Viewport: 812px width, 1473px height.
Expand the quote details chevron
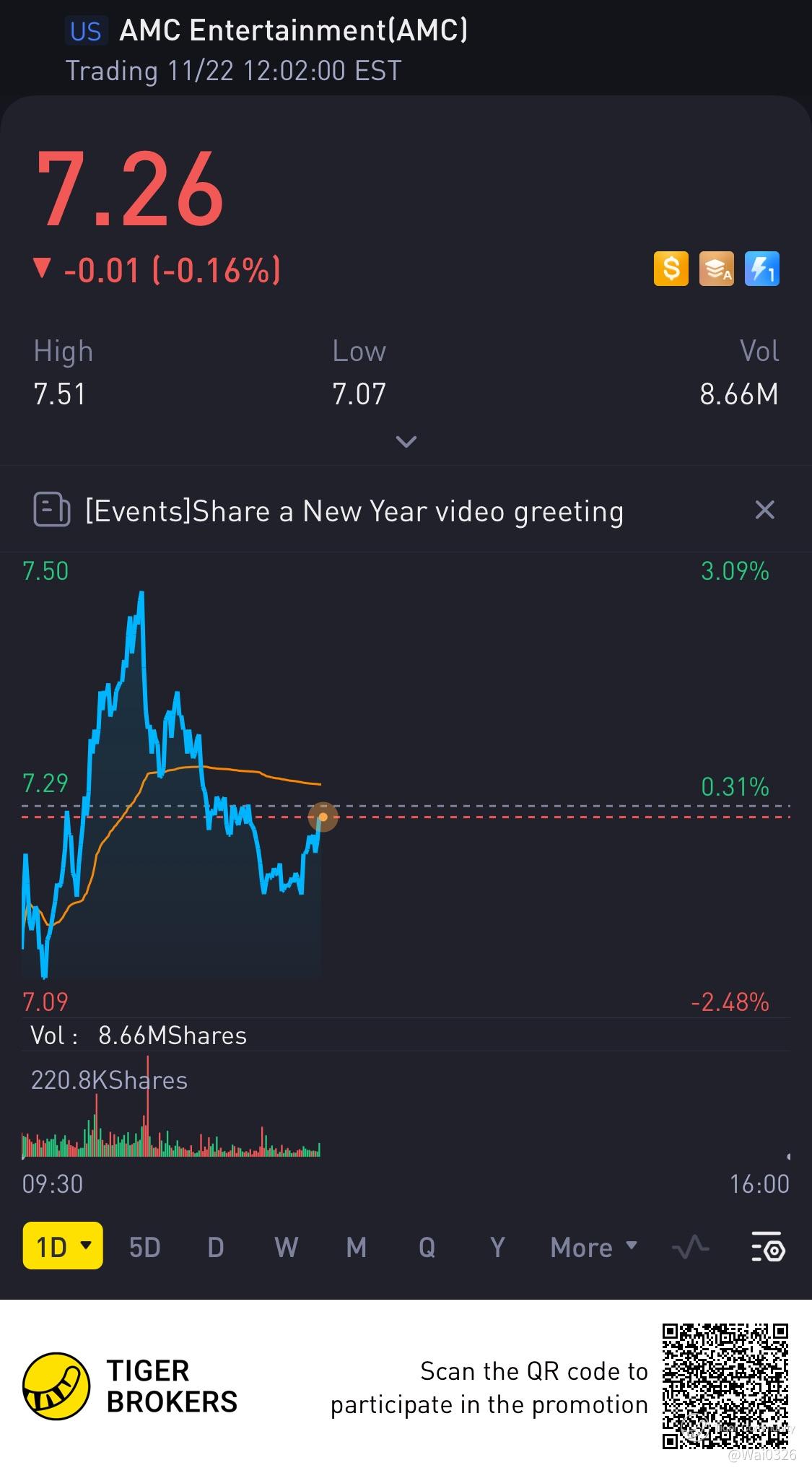pyautogui.click(x=406, y=441)
